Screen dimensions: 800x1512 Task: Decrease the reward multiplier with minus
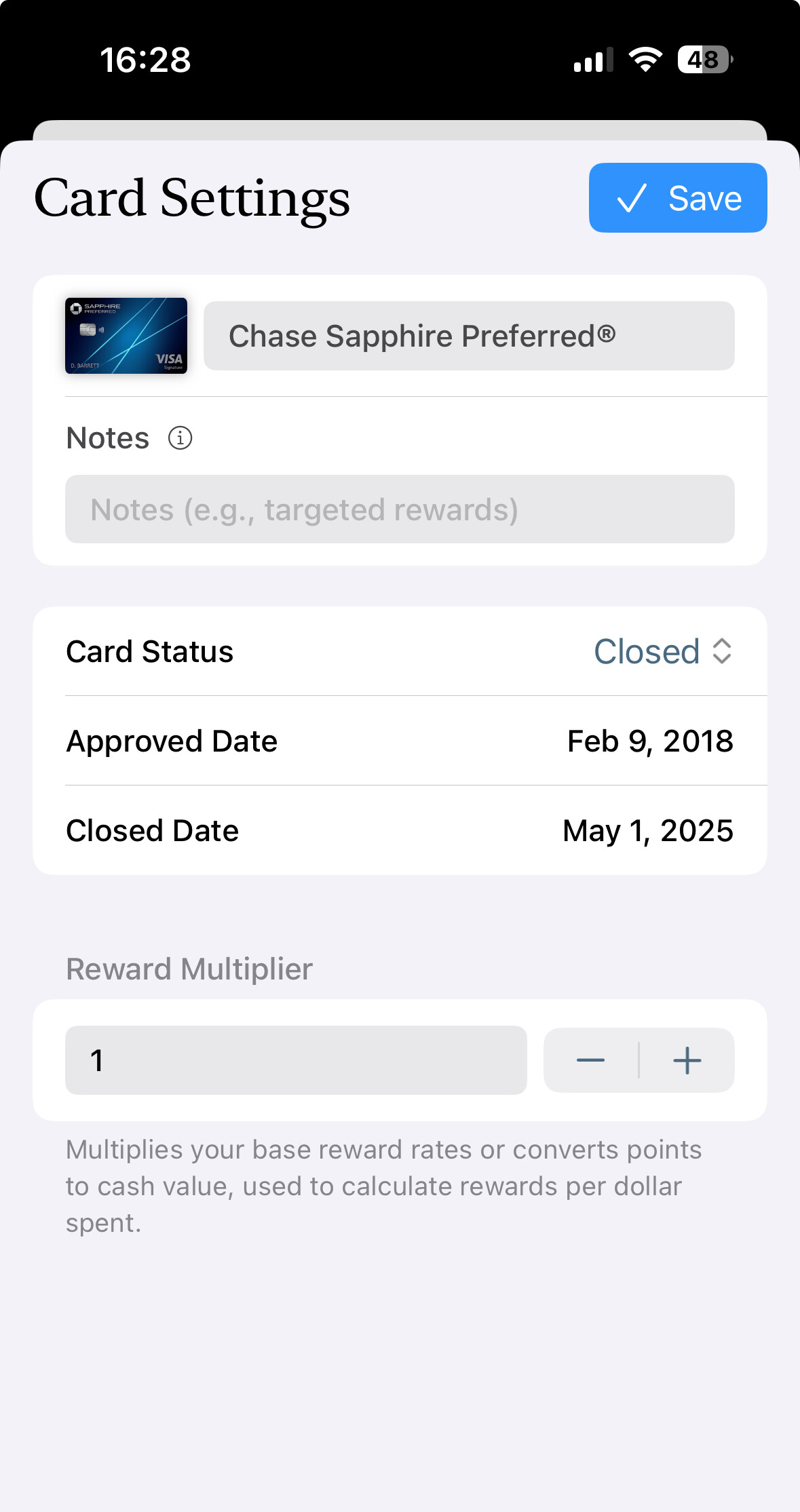[591, 1060]
